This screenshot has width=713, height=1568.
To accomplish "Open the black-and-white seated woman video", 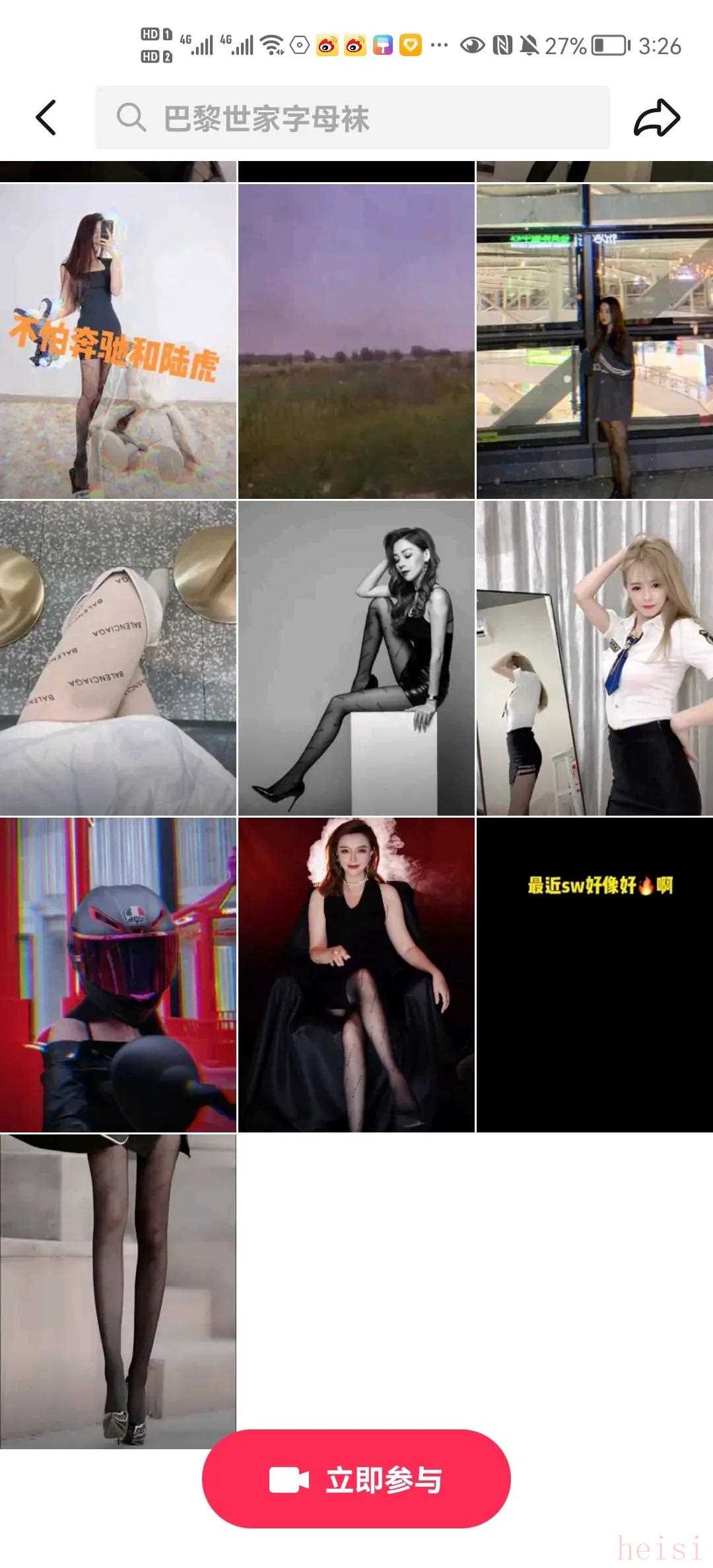I will click(356, 658).
